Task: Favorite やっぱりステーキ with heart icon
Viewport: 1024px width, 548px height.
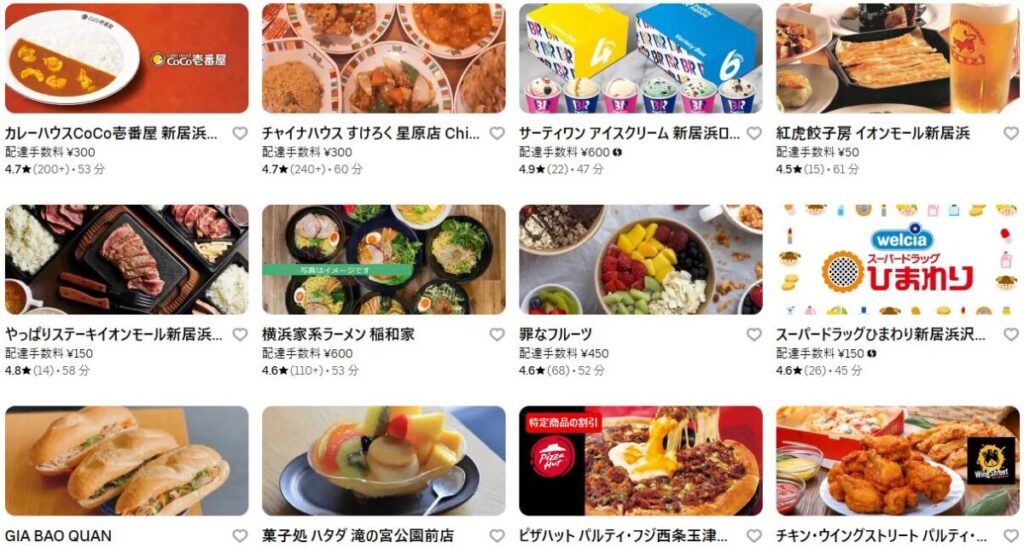Action: pos(240,334)
